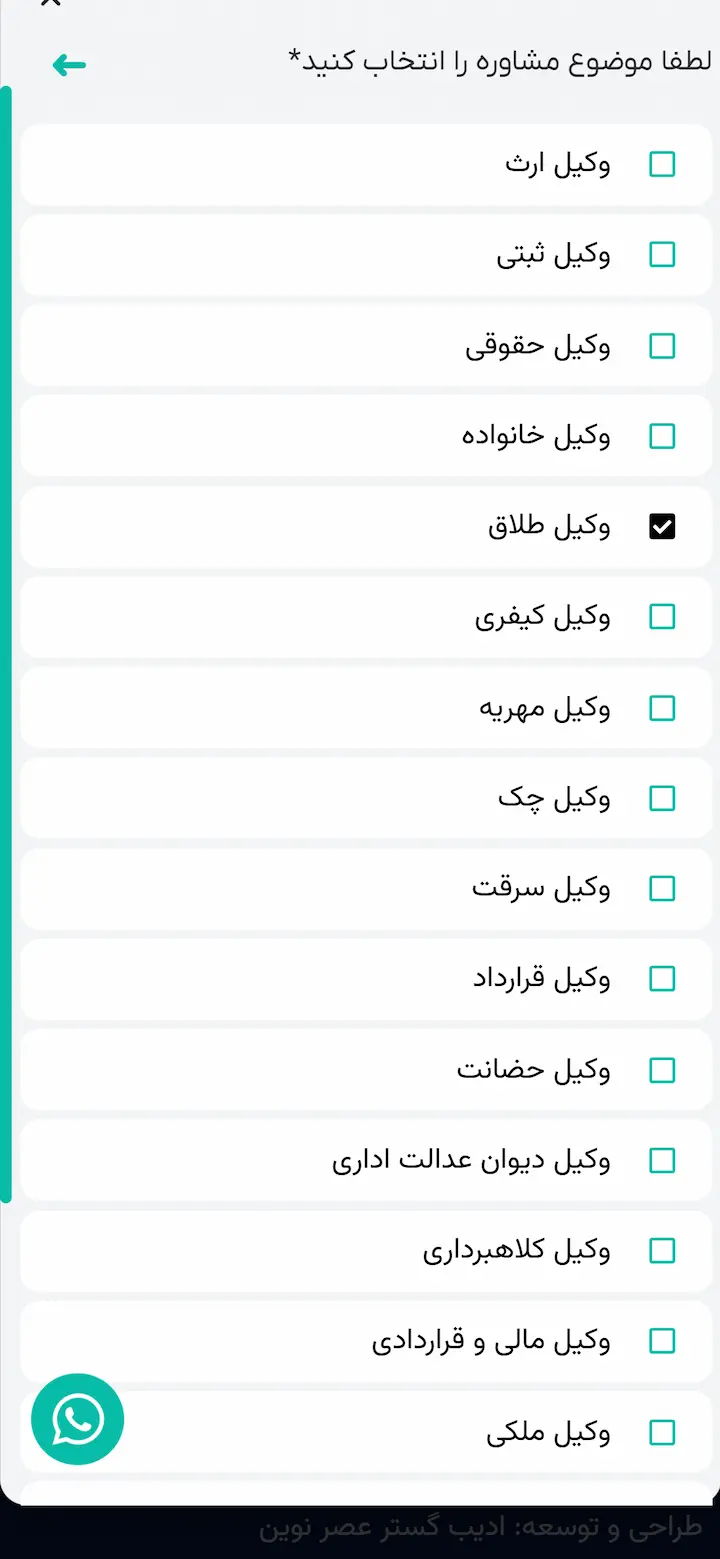Check the وکیل ثبتی option
This screenshot has width=720, height=1559.
662,255
